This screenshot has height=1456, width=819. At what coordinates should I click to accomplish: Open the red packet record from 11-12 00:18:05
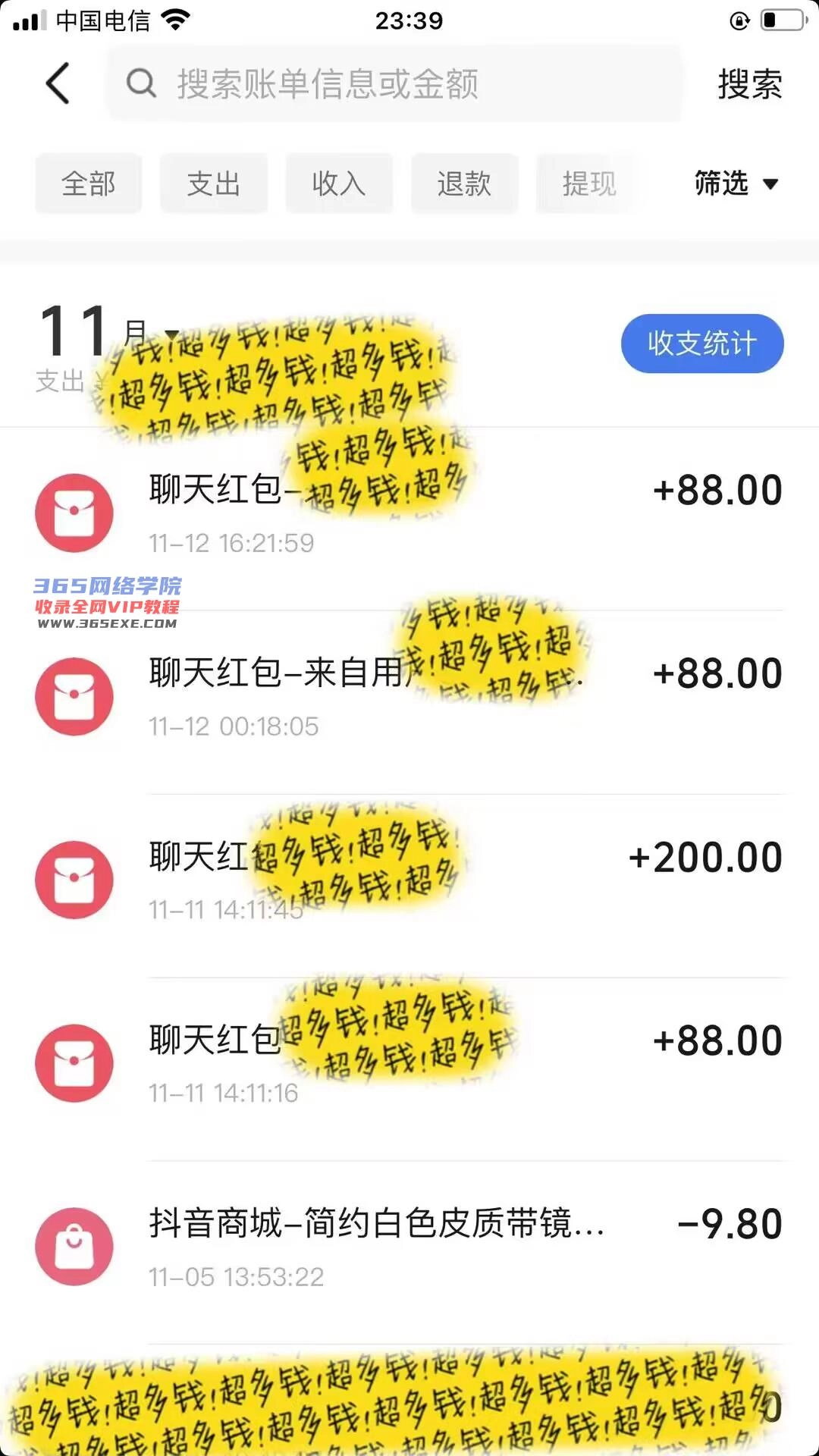[x=409, y=698]
